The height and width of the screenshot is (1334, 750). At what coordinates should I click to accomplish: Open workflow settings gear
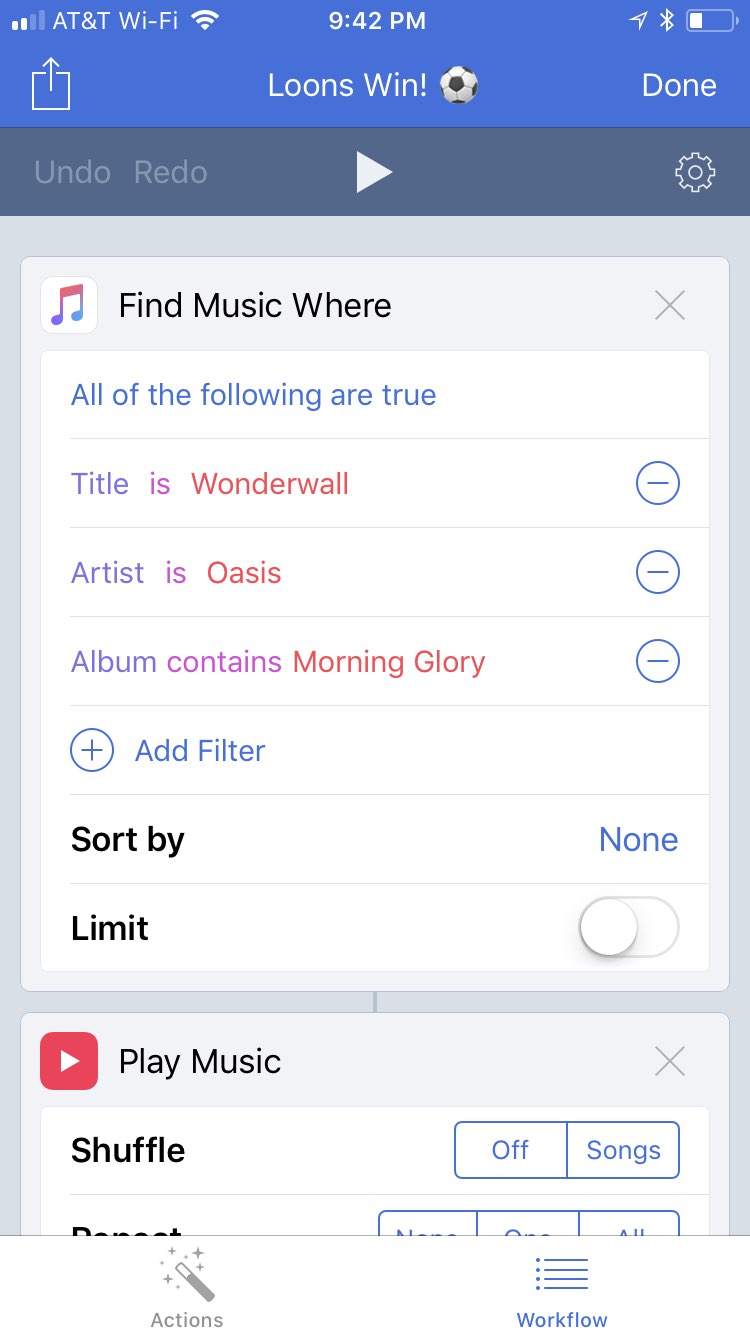point(695,172)
